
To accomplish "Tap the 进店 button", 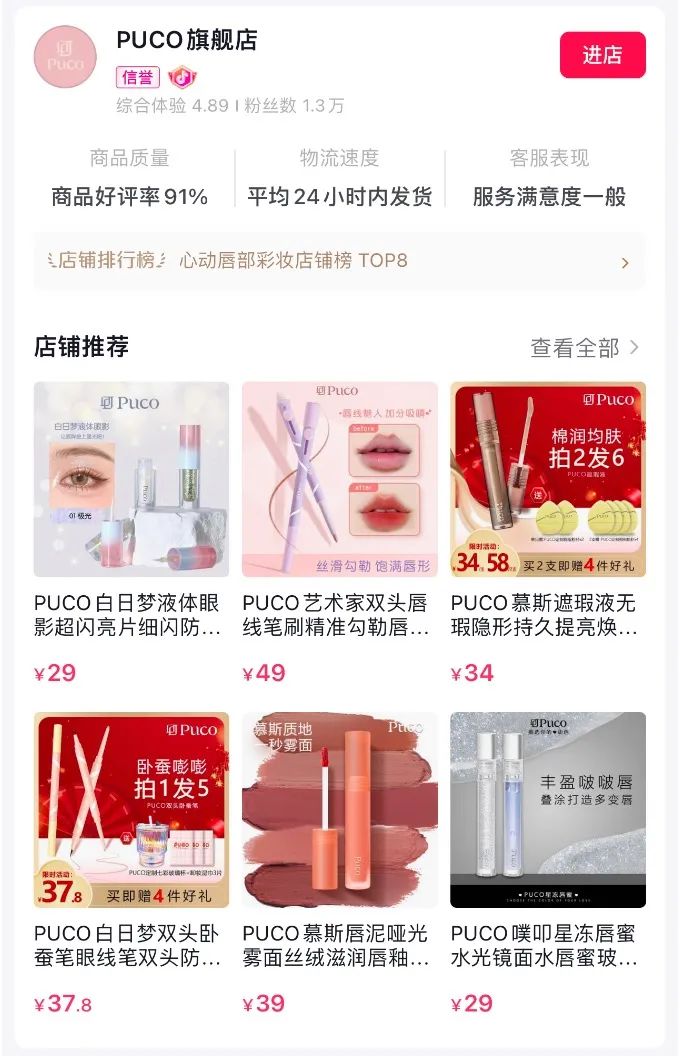I will (x=602, y=55).
